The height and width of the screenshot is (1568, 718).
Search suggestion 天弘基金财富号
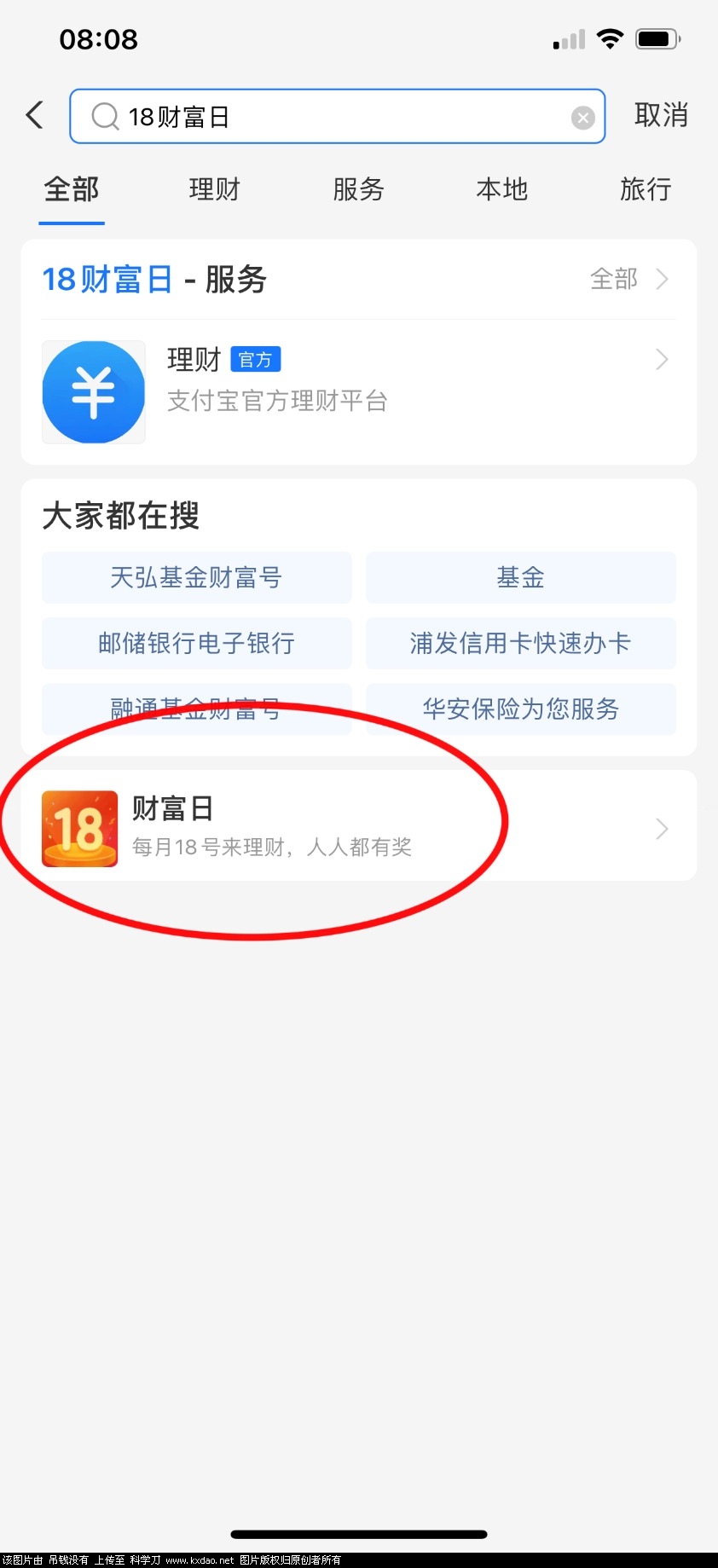pos(196,578)
